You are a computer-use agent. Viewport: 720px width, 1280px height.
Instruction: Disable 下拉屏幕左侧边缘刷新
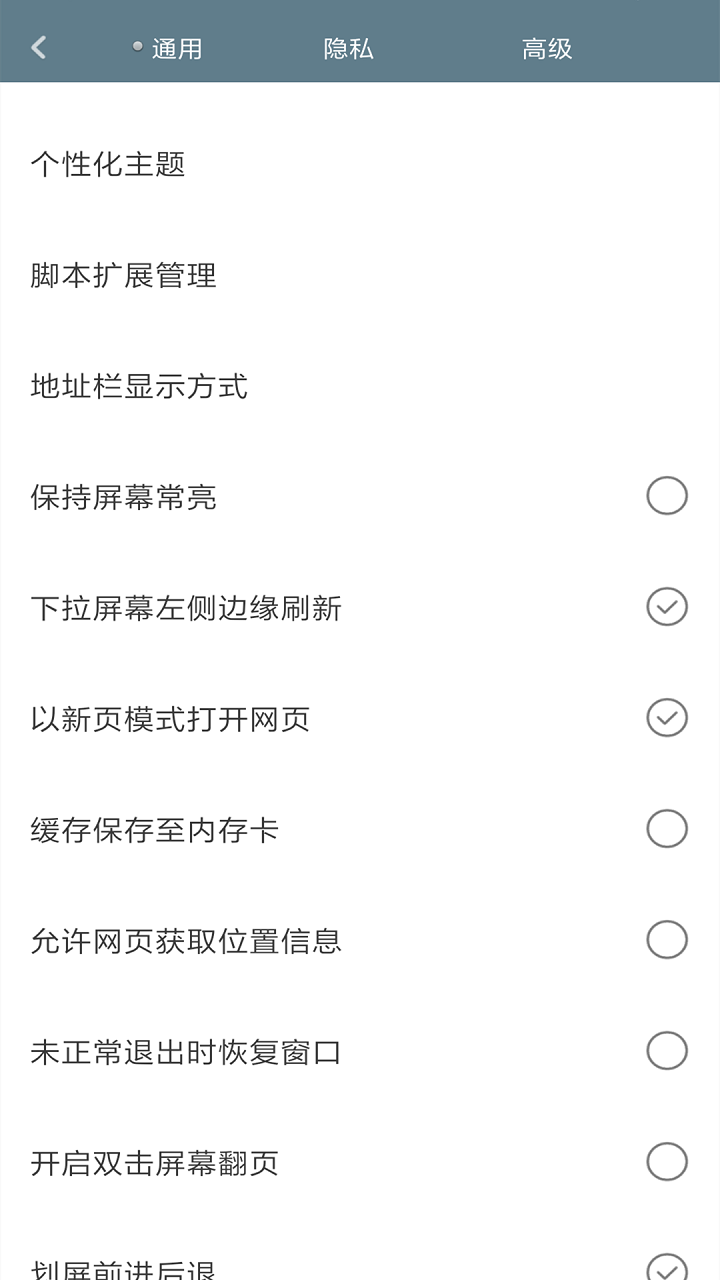click(667, 606)
